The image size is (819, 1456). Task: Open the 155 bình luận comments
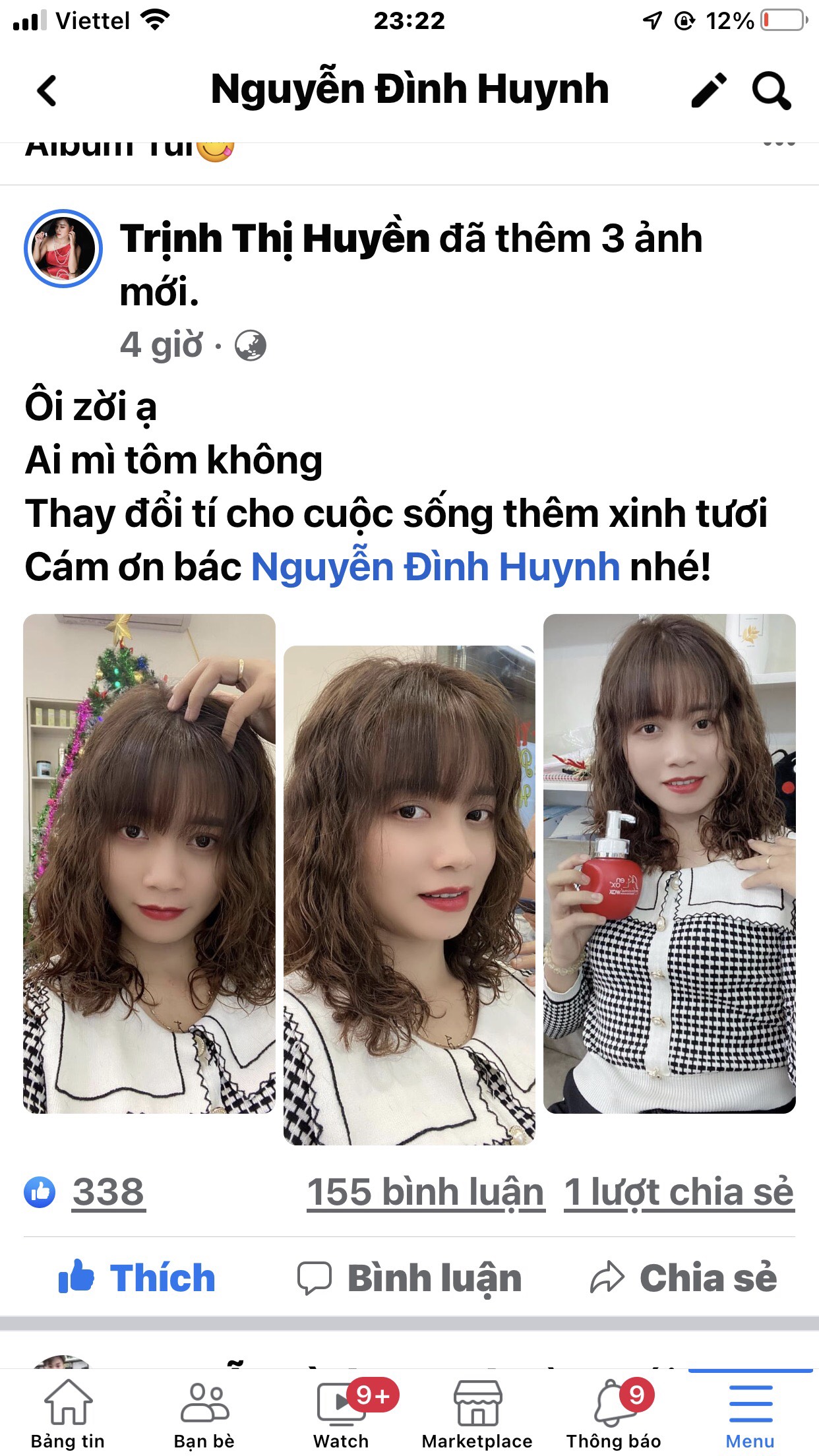pos(426,1192)
